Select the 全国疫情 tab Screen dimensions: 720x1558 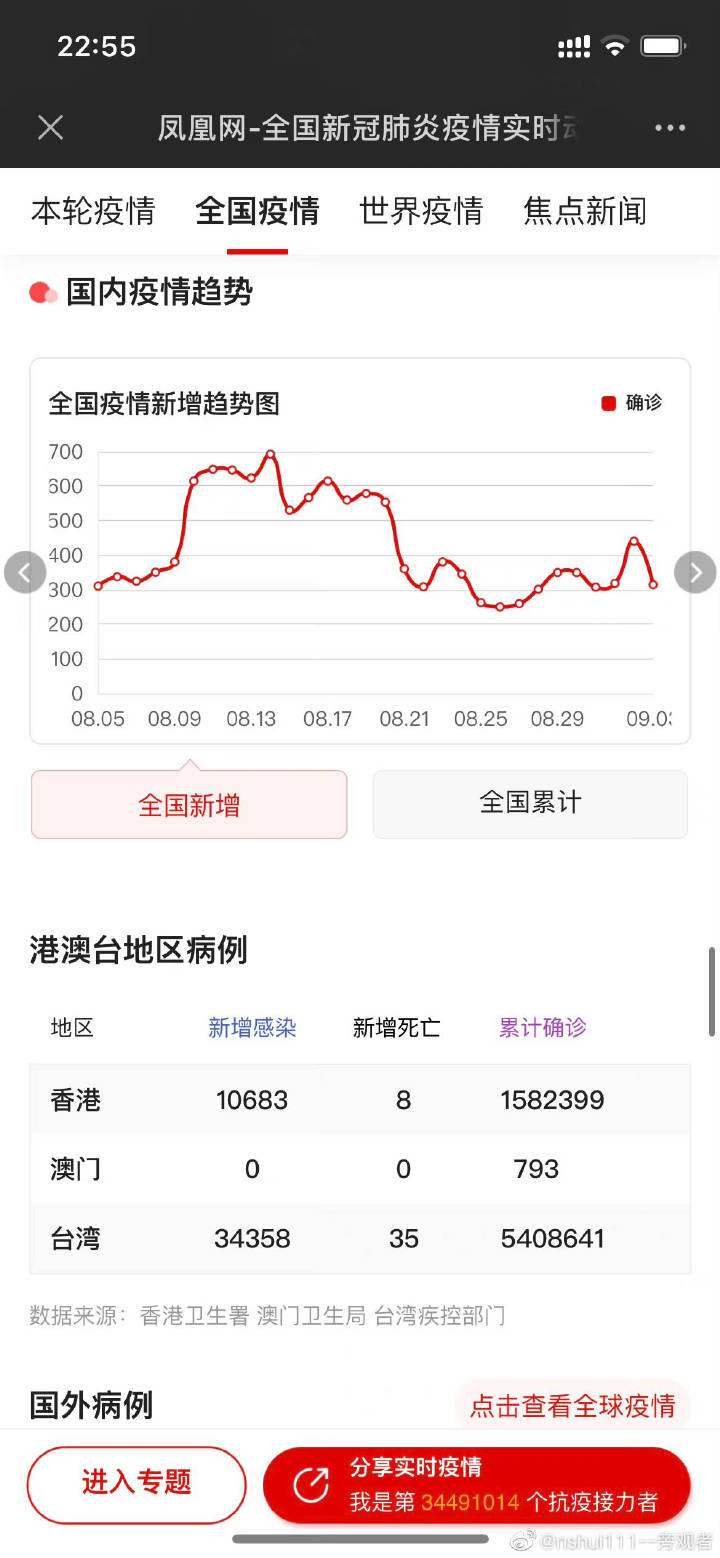coord(257,211)
